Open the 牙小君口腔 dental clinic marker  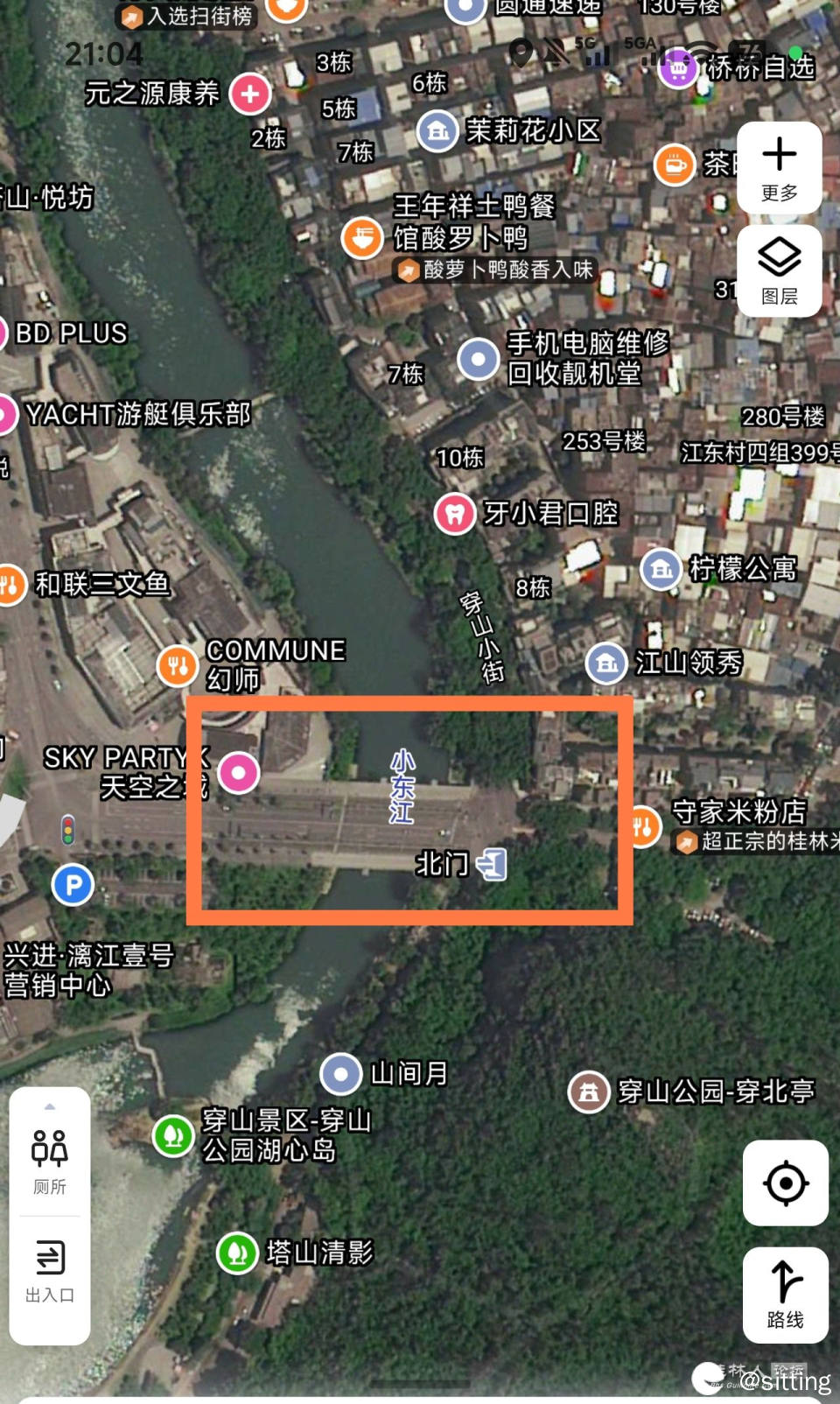pos(455,513)
